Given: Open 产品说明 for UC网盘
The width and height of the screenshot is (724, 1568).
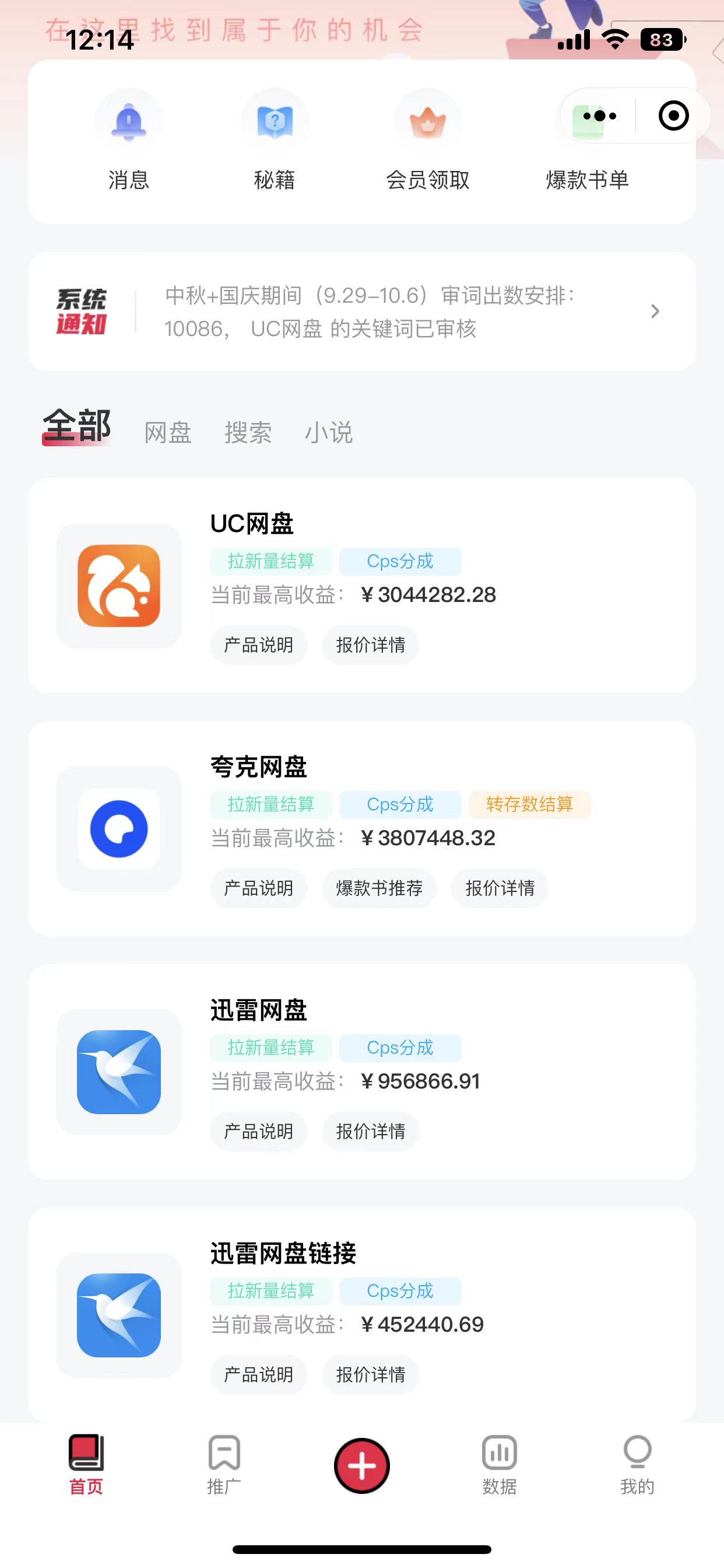Looking at the screenshot, I should 259,645.
